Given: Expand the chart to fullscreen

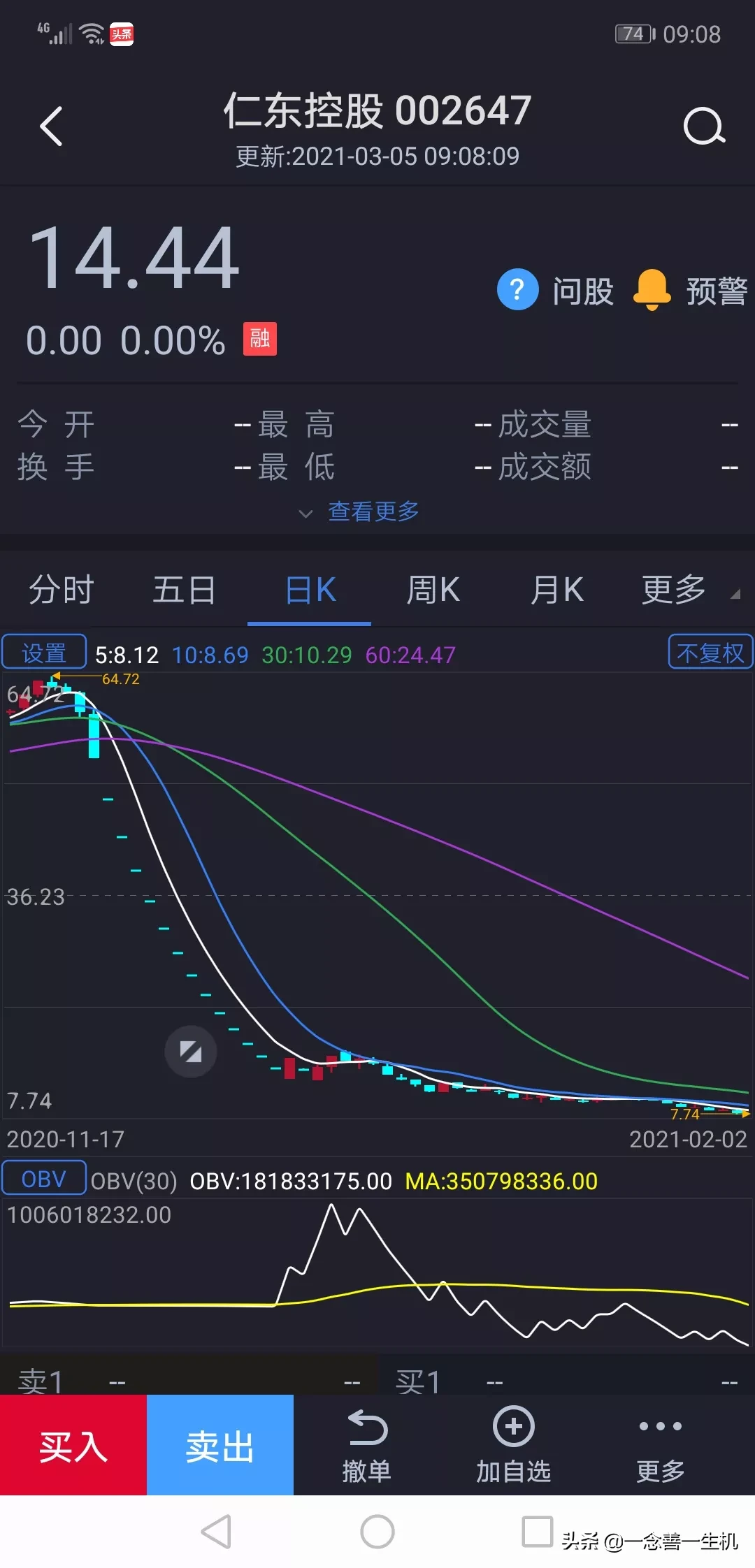Looking at the screenshot, I should tap(191, 1052).
